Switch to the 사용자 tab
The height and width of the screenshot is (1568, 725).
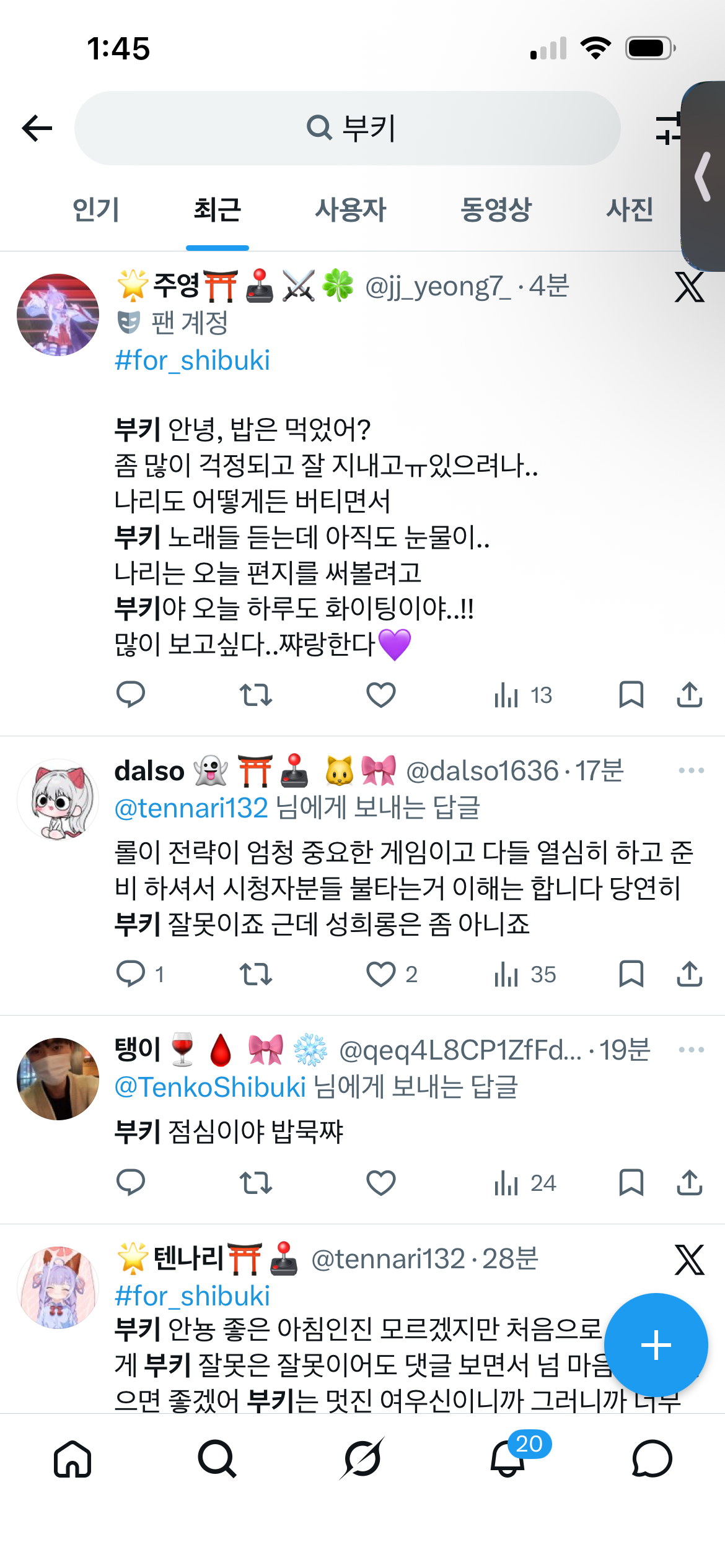click(x=351, y=209)
